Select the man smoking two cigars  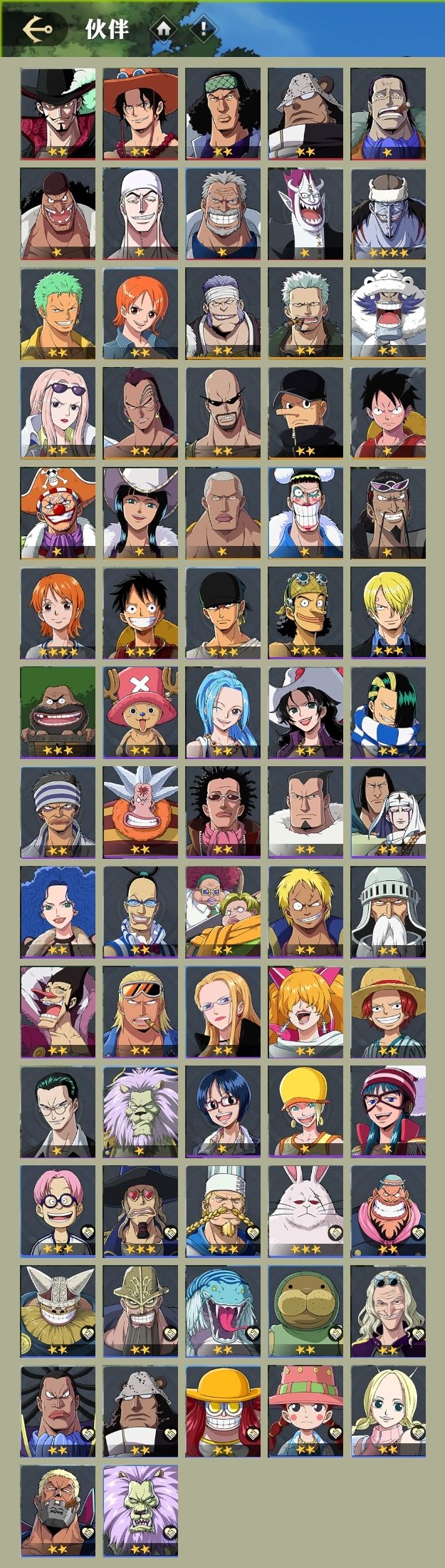point(305,312)
